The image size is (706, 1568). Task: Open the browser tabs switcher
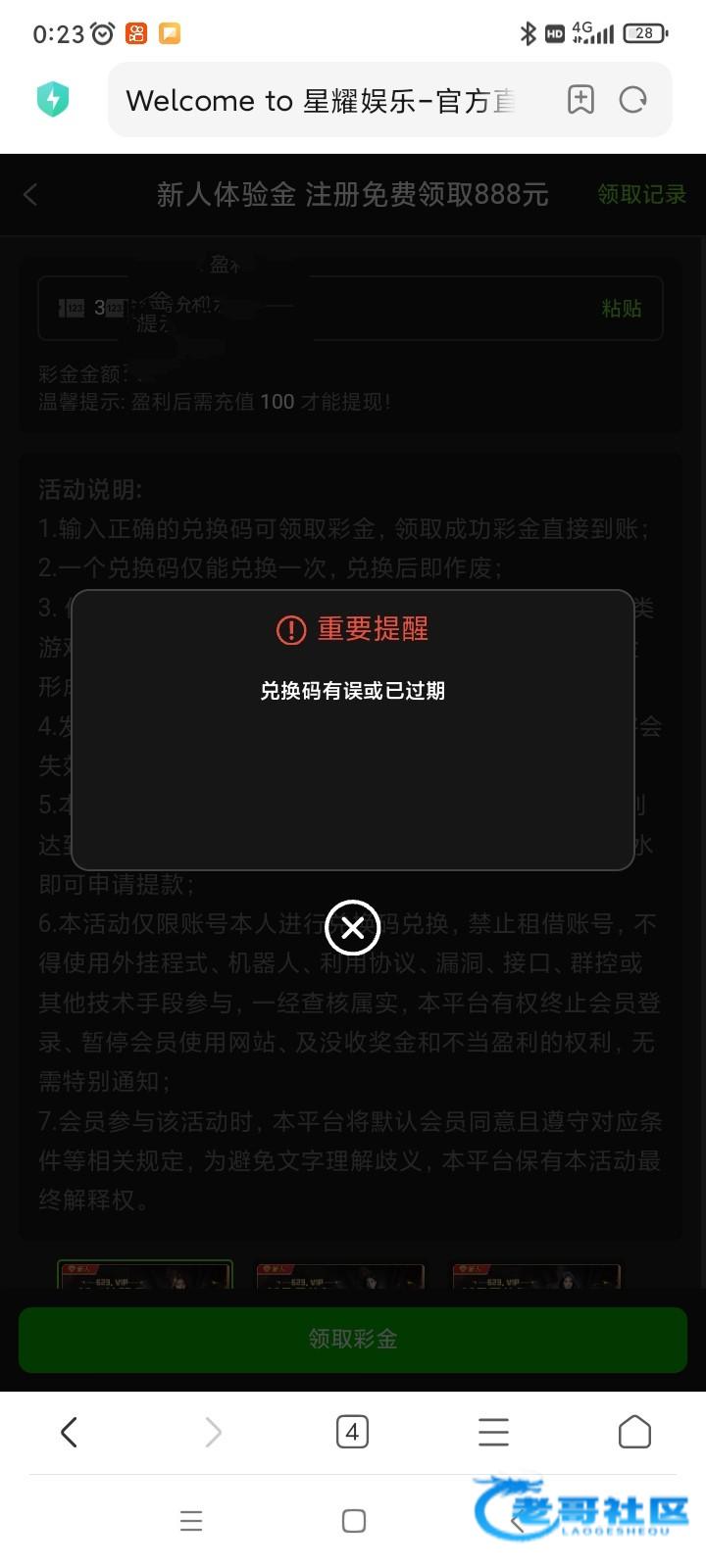tap(352, 1433)
